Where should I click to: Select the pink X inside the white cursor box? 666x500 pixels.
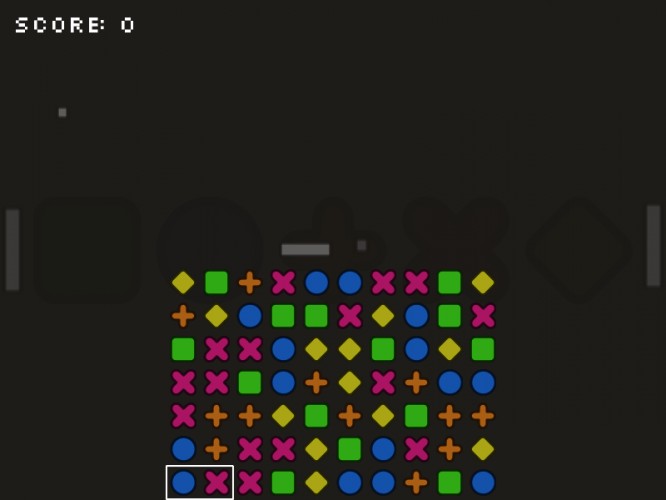[217, 483]
